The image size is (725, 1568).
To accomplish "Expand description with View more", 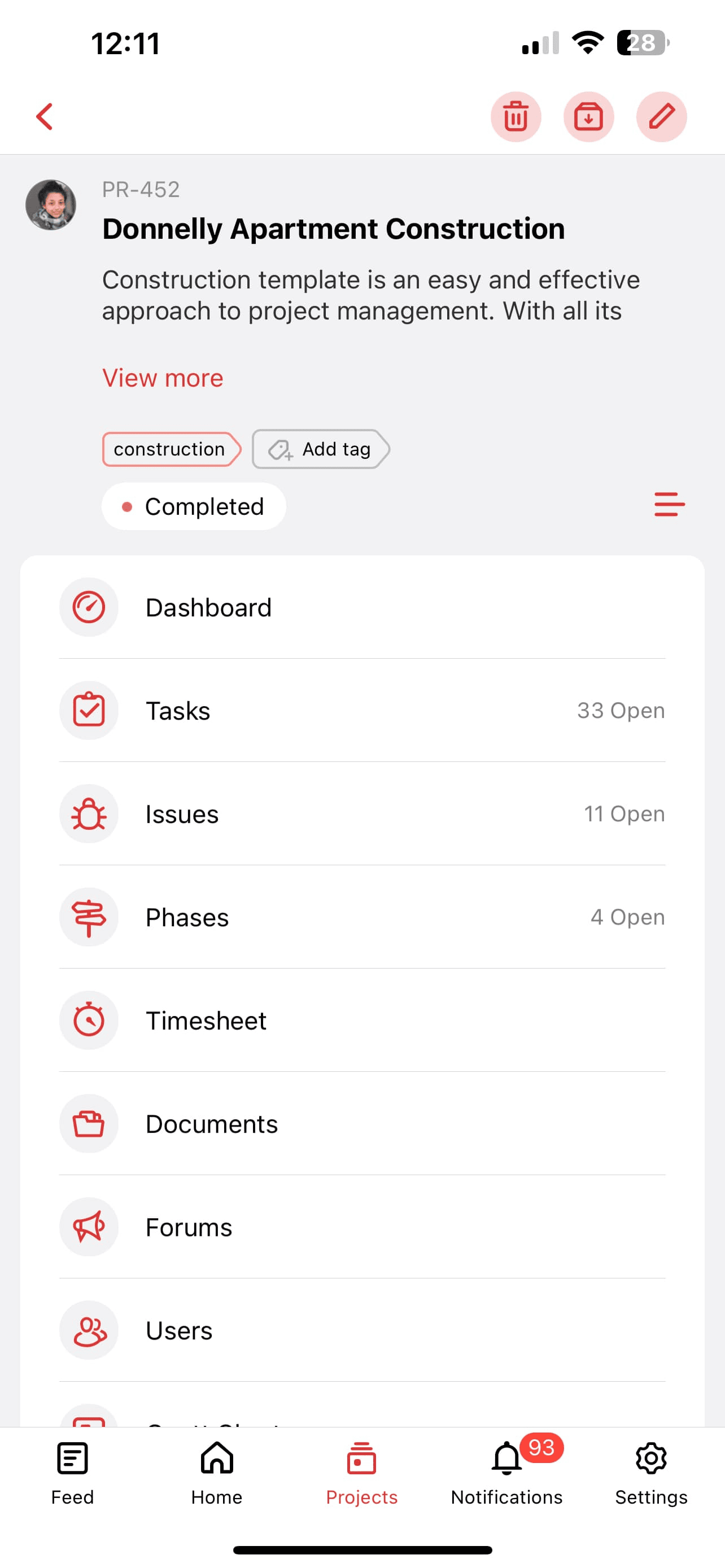I will (163, 378).
